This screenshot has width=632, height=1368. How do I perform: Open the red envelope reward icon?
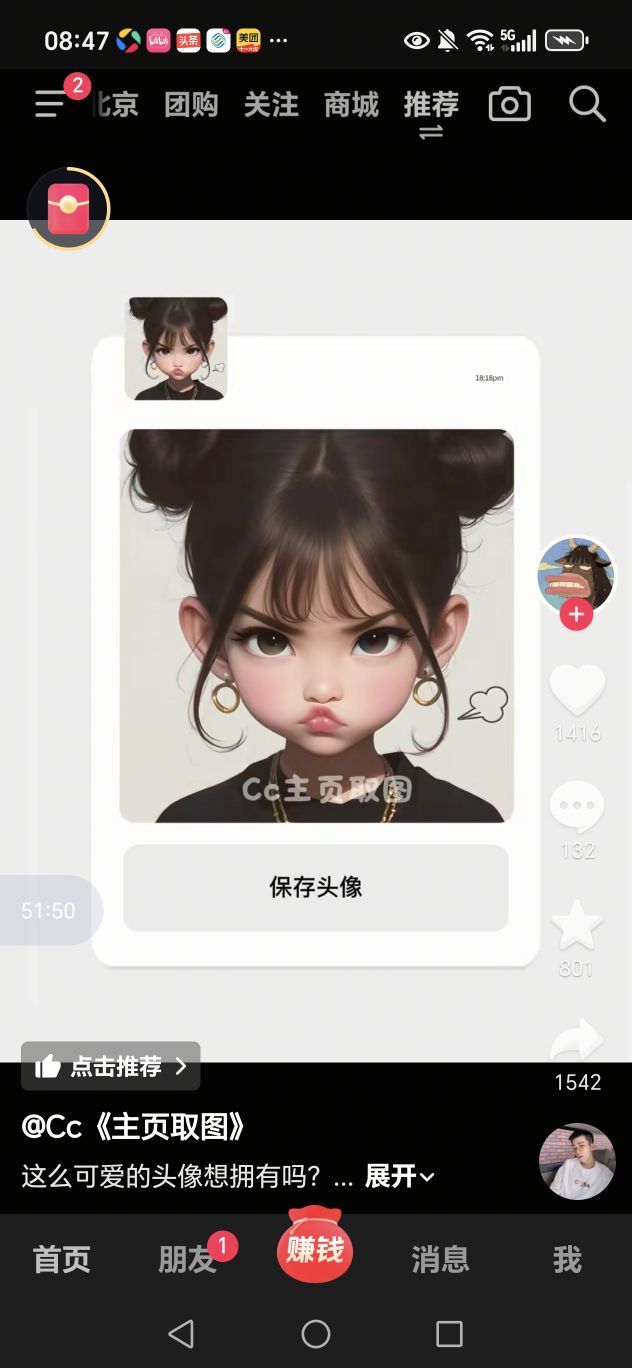tap(68, 209)
